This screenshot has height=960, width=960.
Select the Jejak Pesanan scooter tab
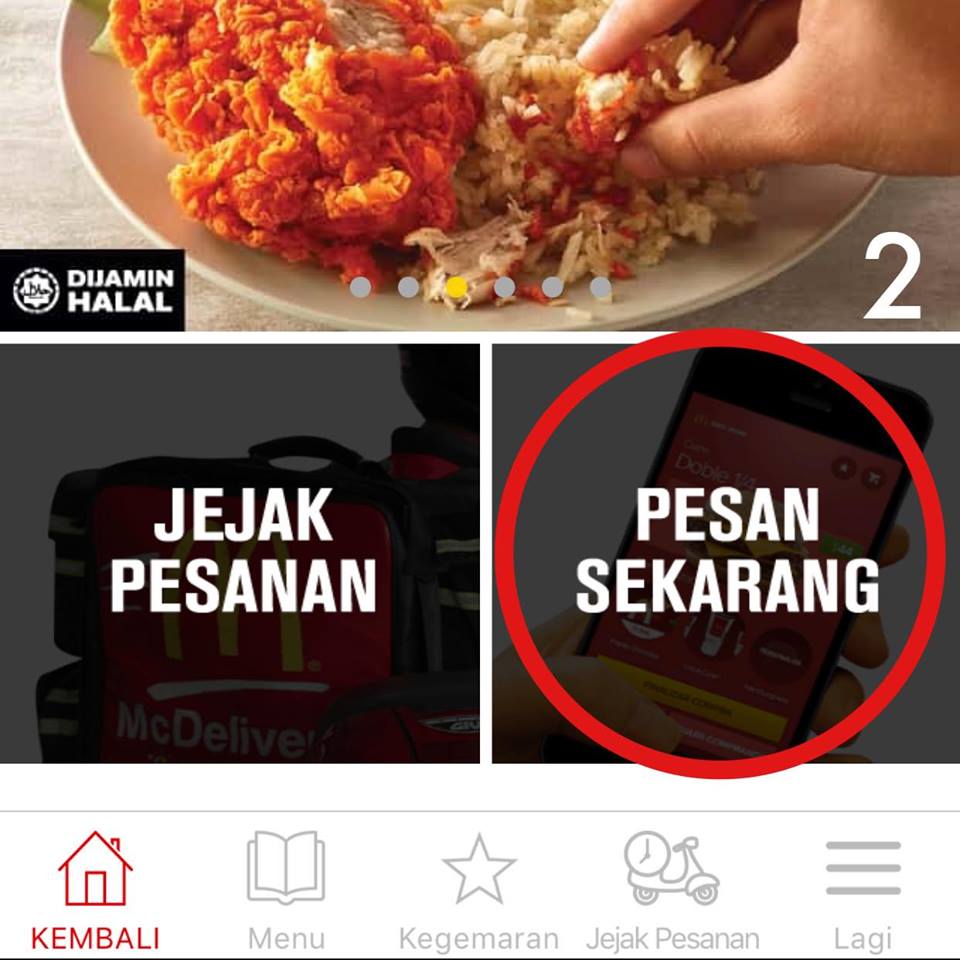pyautogui.click(x=672, y=890)
